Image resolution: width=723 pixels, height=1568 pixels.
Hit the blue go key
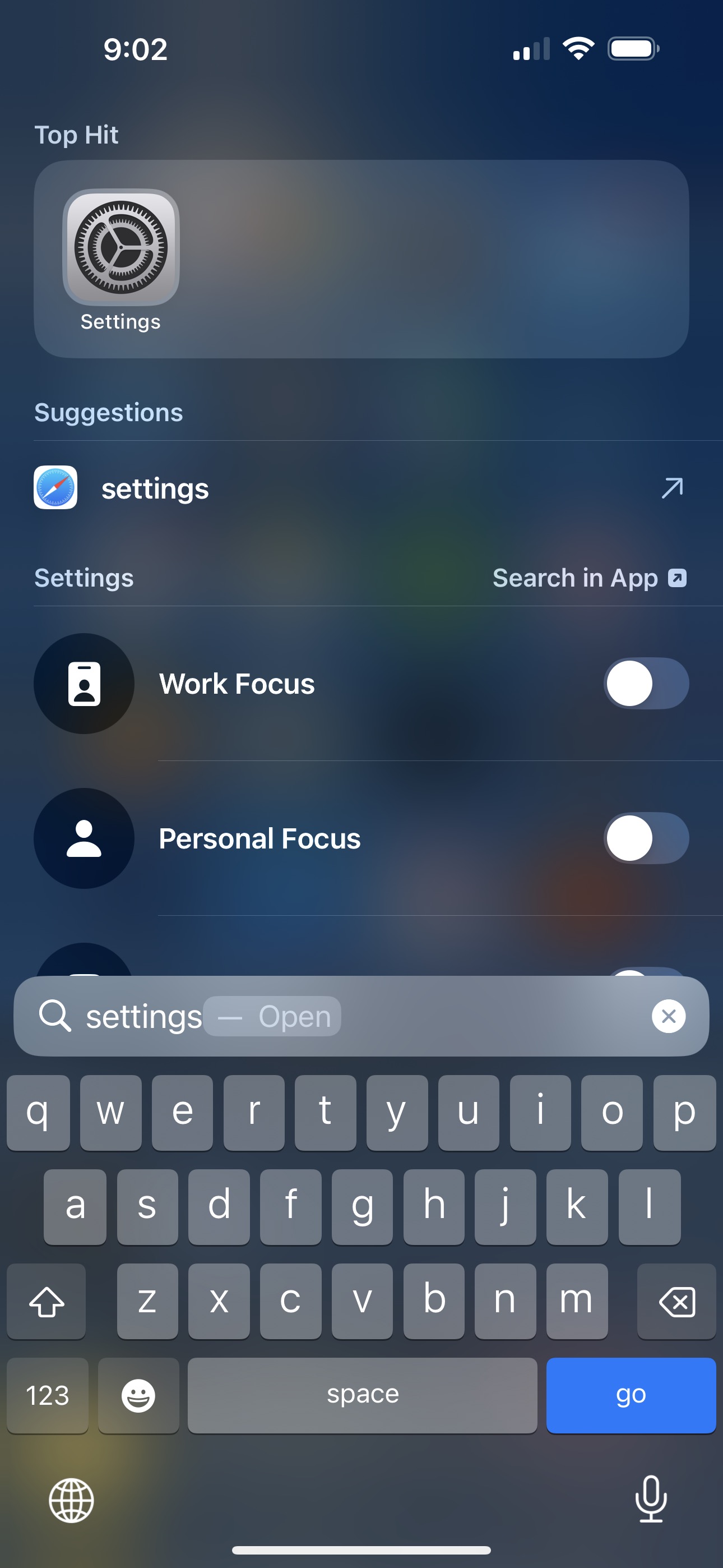(x=631, y=1395)
